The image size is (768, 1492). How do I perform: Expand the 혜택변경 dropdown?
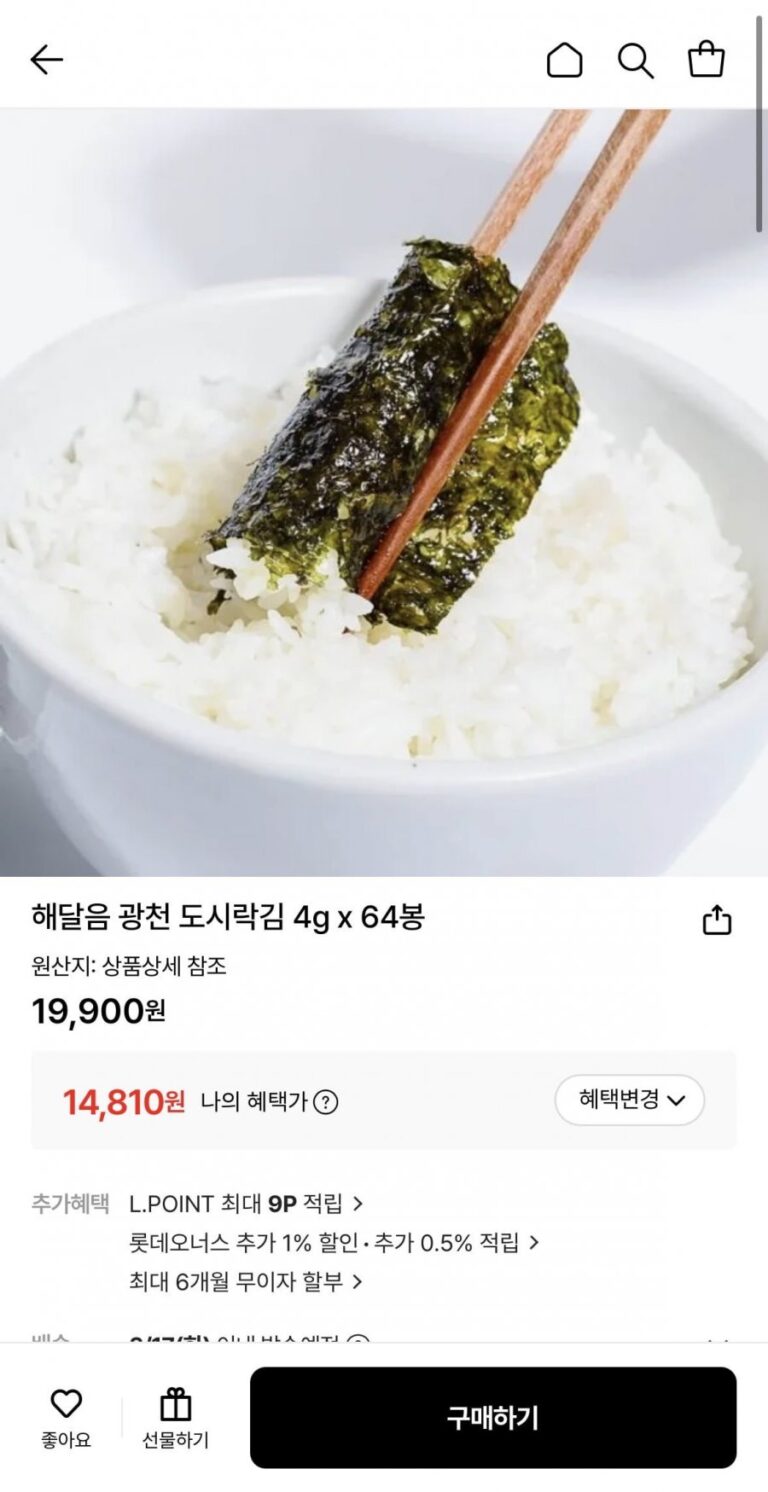click(x=630, y=1100)
